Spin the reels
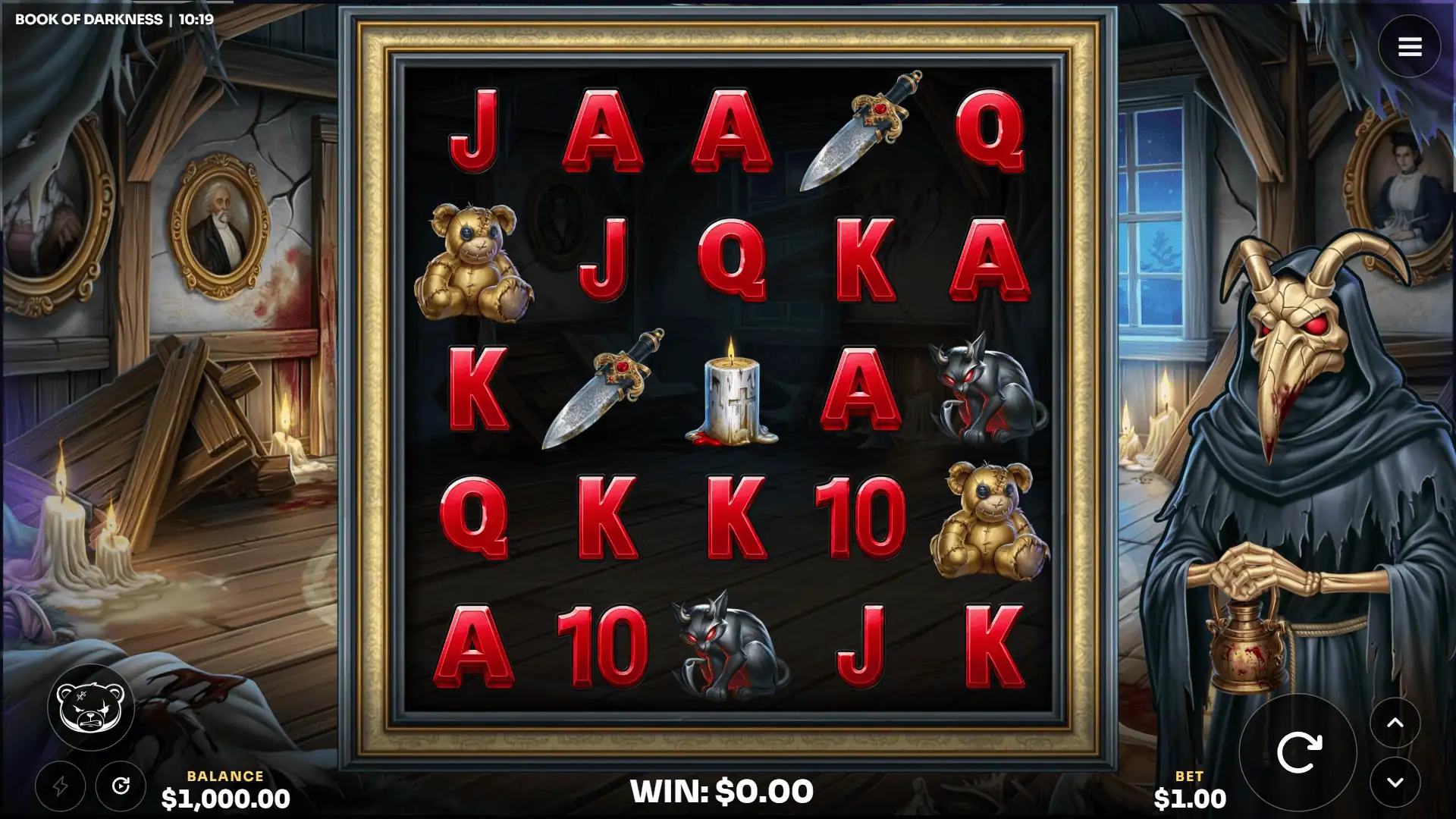 1298,752
